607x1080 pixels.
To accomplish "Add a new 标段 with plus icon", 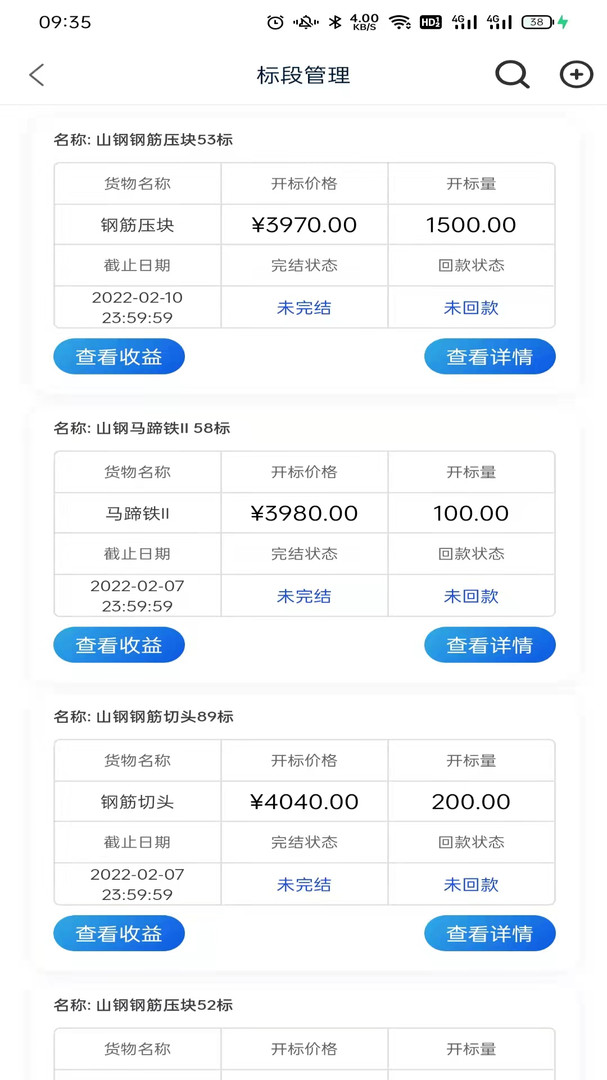I will (576, 75).
